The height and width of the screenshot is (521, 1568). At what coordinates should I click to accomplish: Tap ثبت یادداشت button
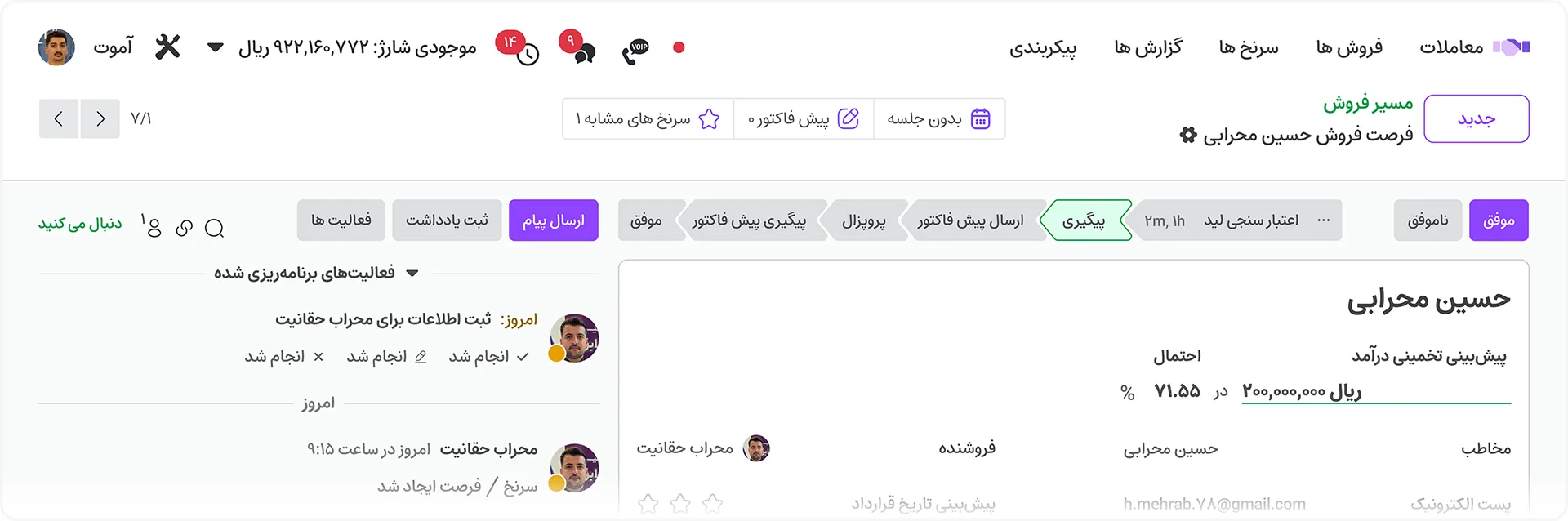(447, 220)
